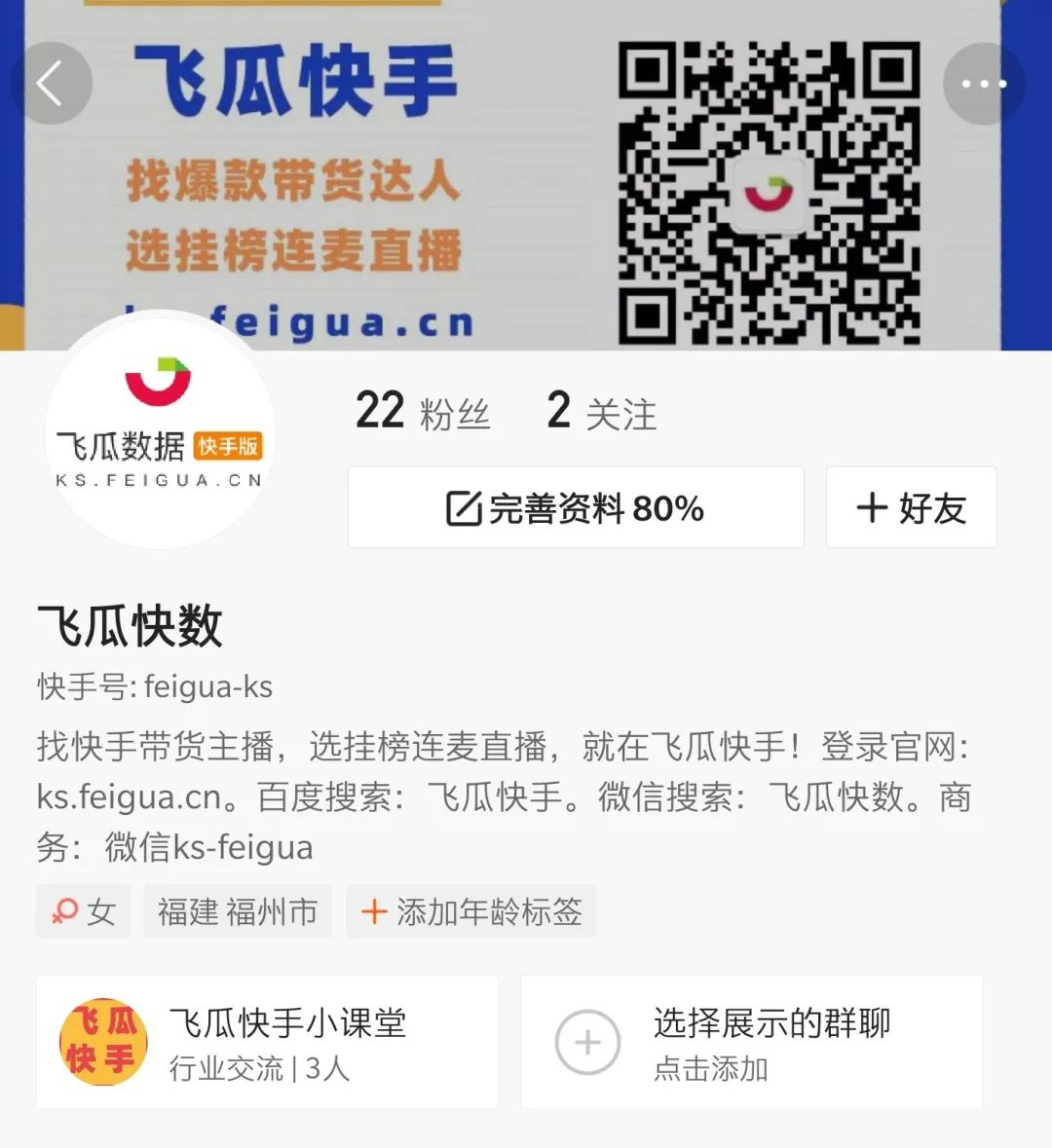Toggle the 女 gender tag

(83, 911)
